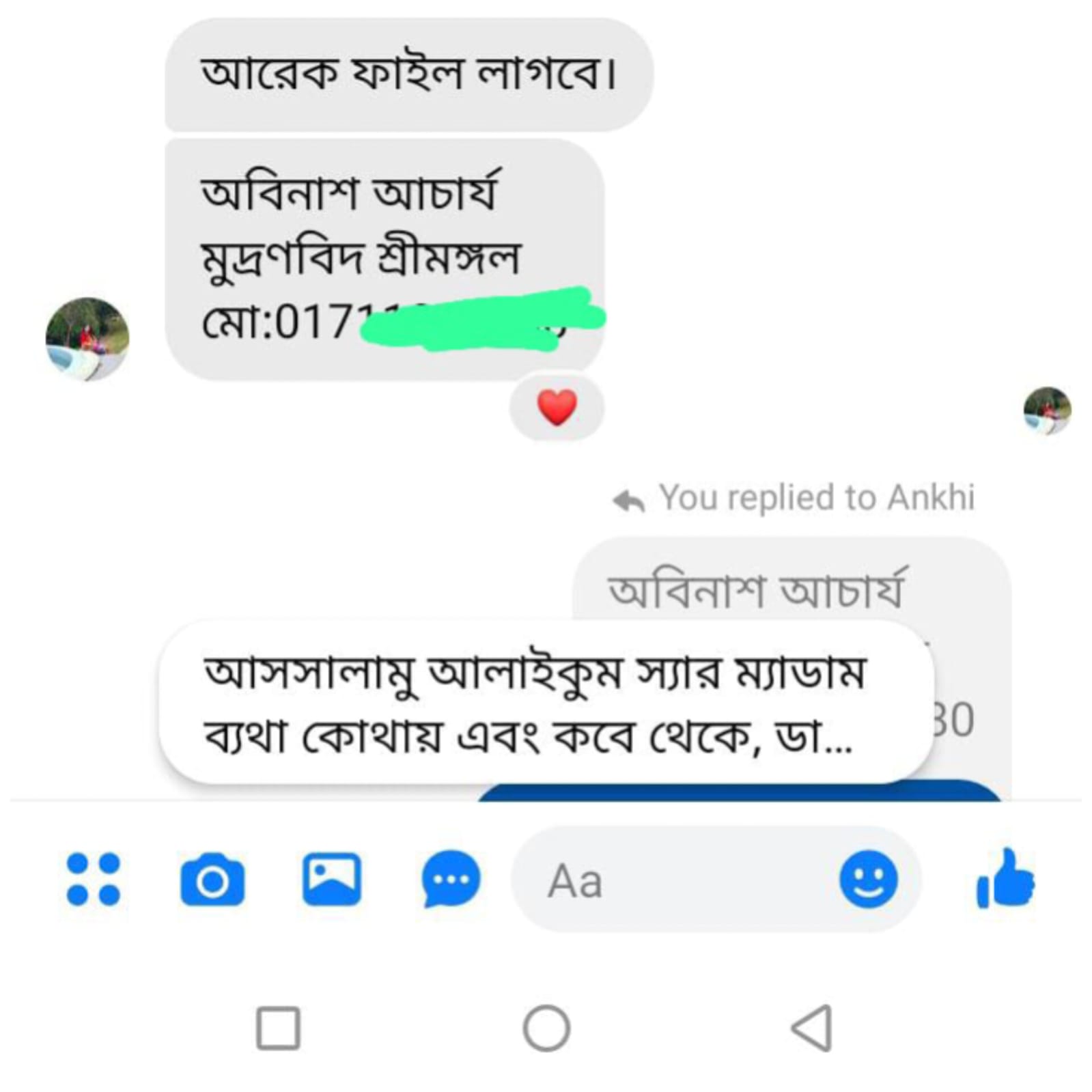This screenshot has height=1092, width=1092.
Task: Send a thumbs-up like
Action: click(1005, 879)
